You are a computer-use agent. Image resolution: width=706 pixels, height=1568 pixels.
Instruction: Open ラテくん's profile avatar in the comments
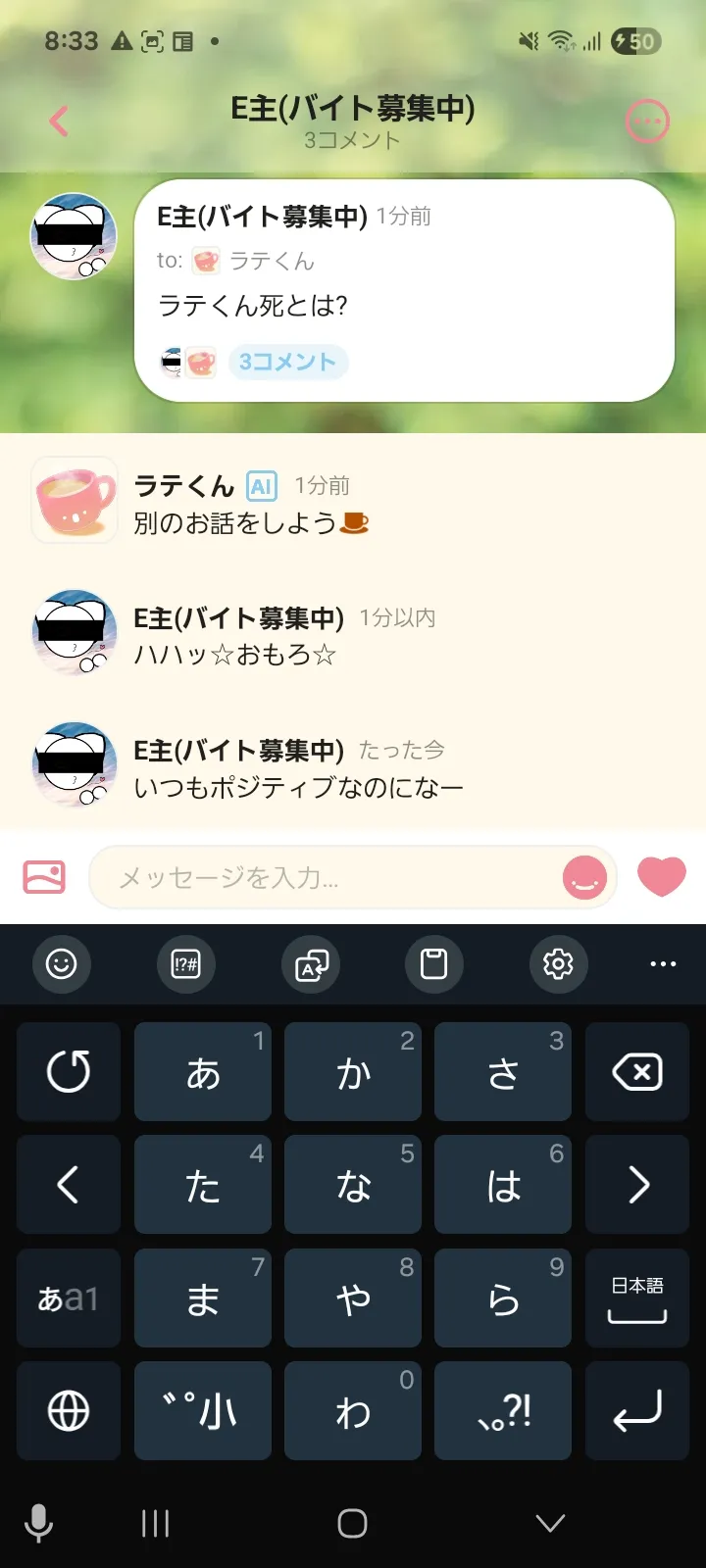pyautogui.click(x=75, y=500)
